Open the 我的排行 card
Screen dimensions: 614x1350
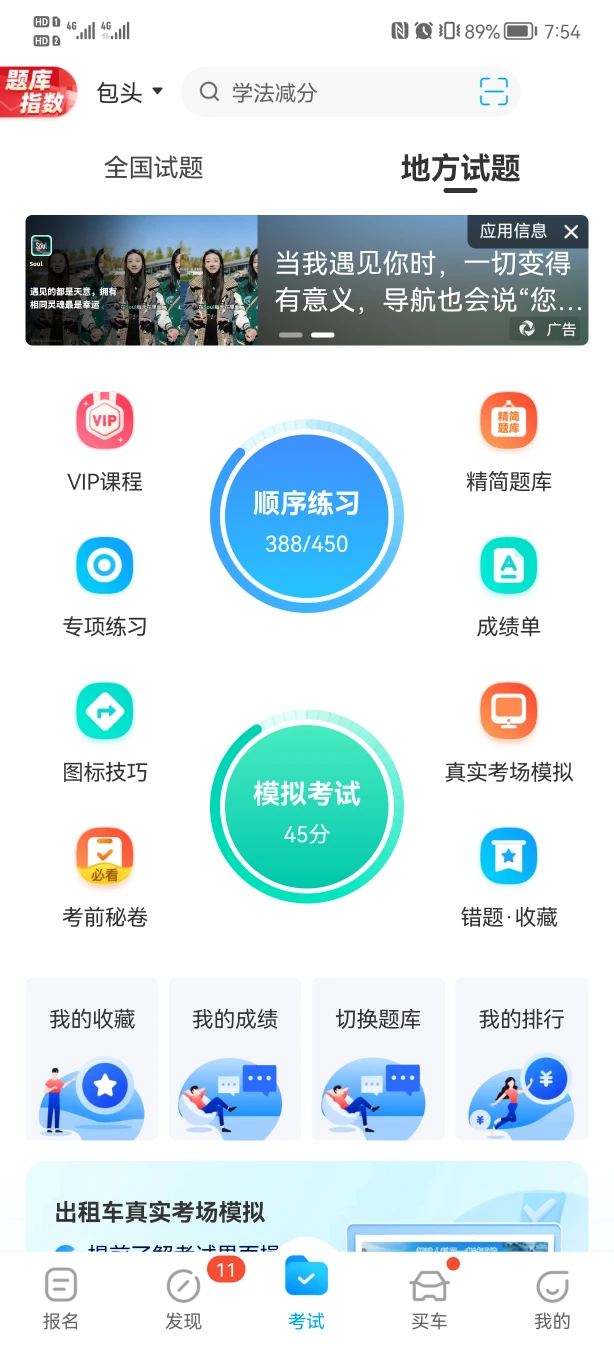pos(521,1059)
